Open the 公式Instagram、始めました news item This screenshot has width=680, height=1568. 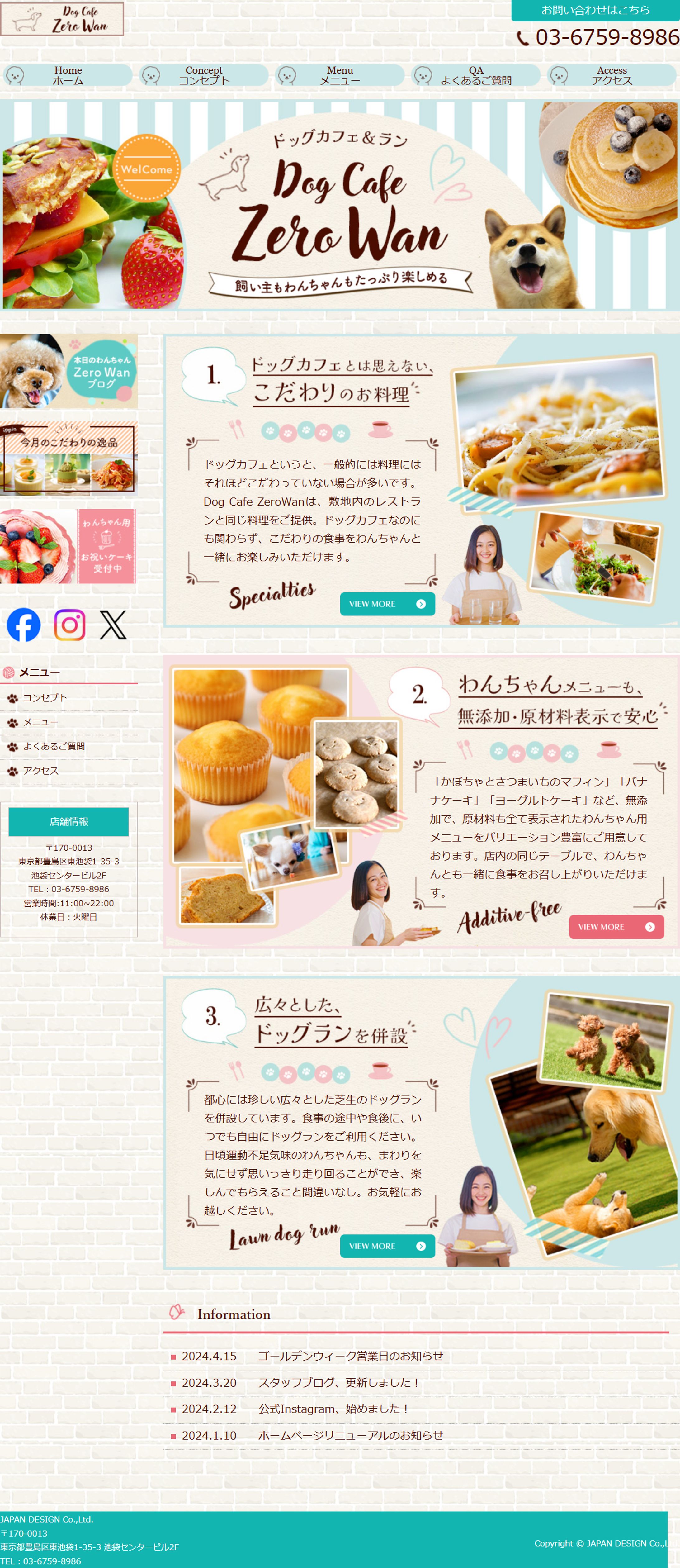click(333, 1409)
